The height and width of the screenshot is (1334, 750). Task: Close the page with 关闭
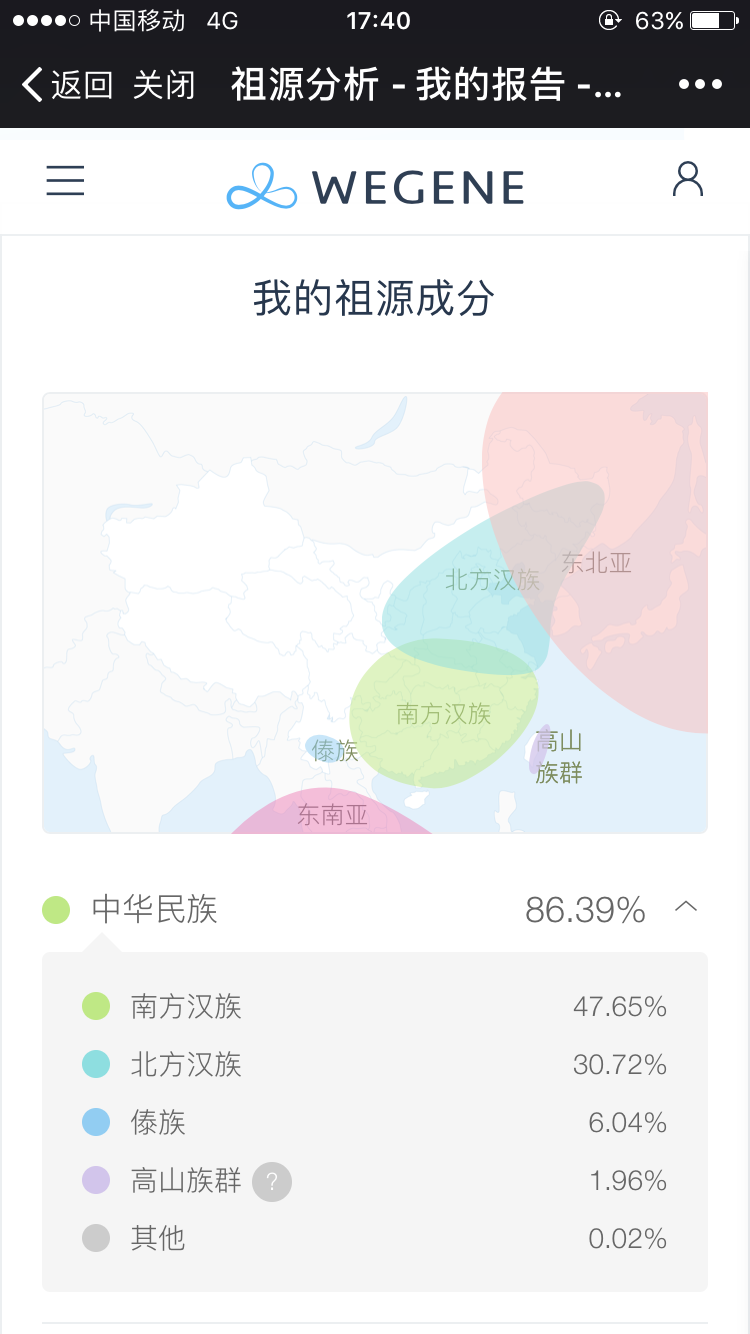tap(164, 85)
